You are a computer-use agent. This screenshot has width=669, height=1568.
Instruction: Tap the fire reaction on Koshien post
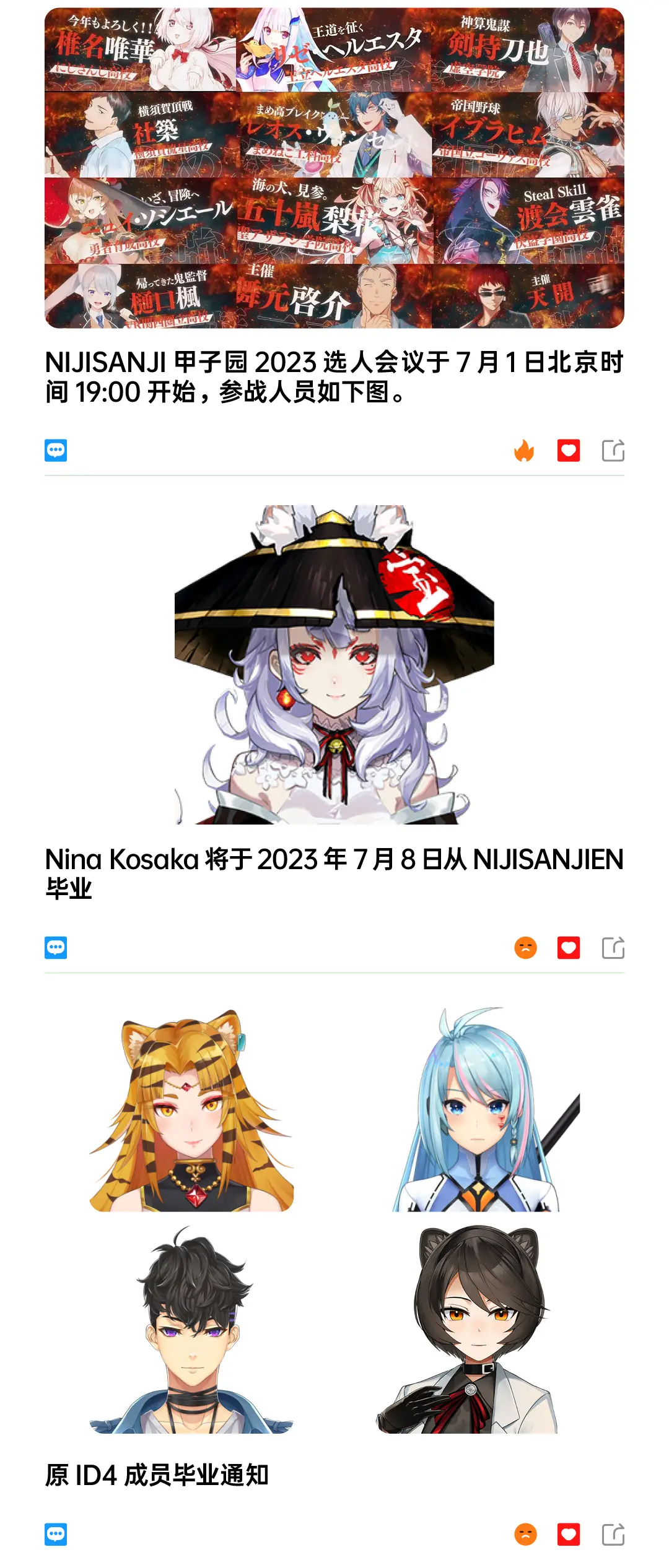[524, 451]
